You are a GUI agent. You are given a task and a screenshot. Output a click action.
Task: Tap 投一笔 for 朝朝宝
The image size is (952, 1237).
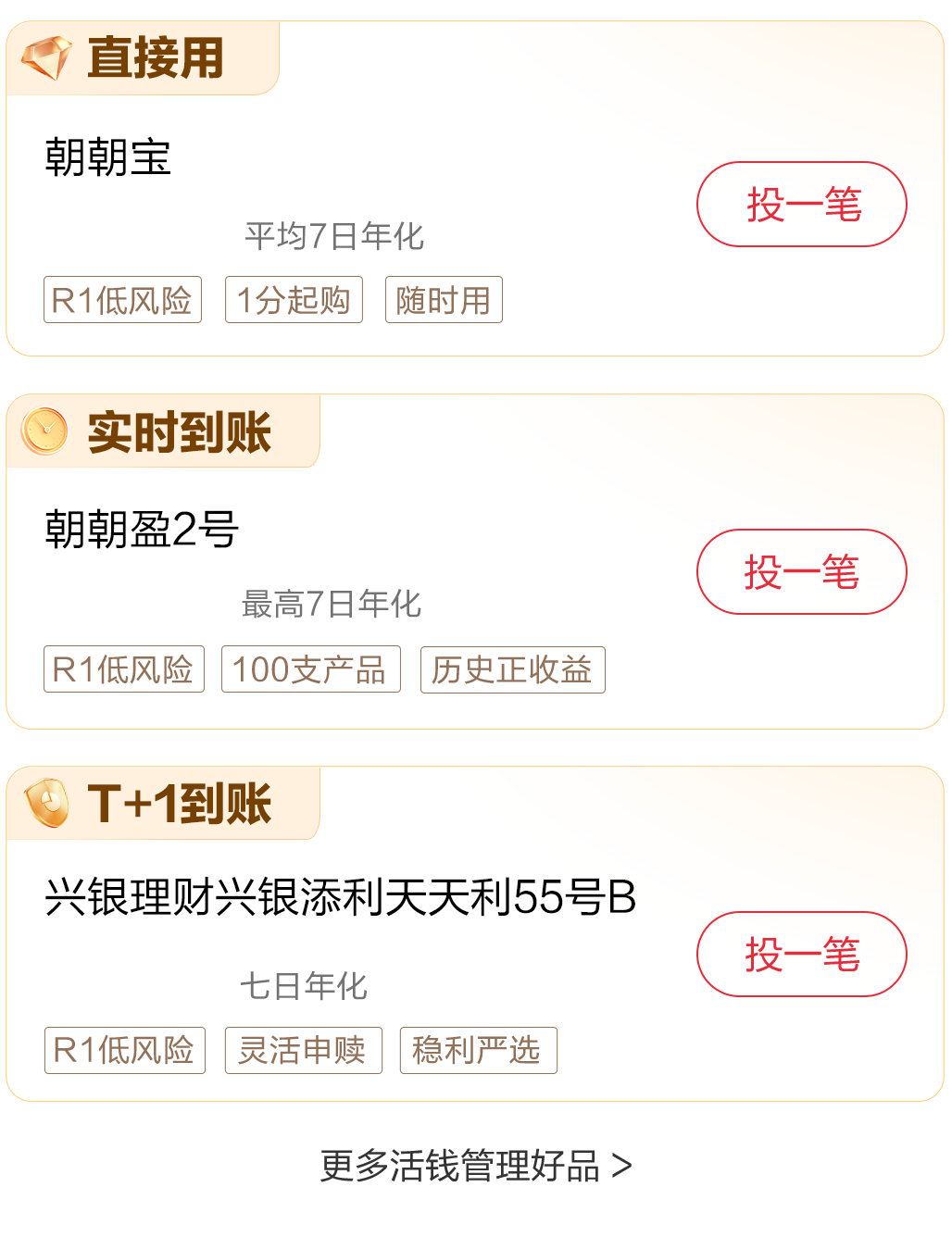tap(801, 205)
